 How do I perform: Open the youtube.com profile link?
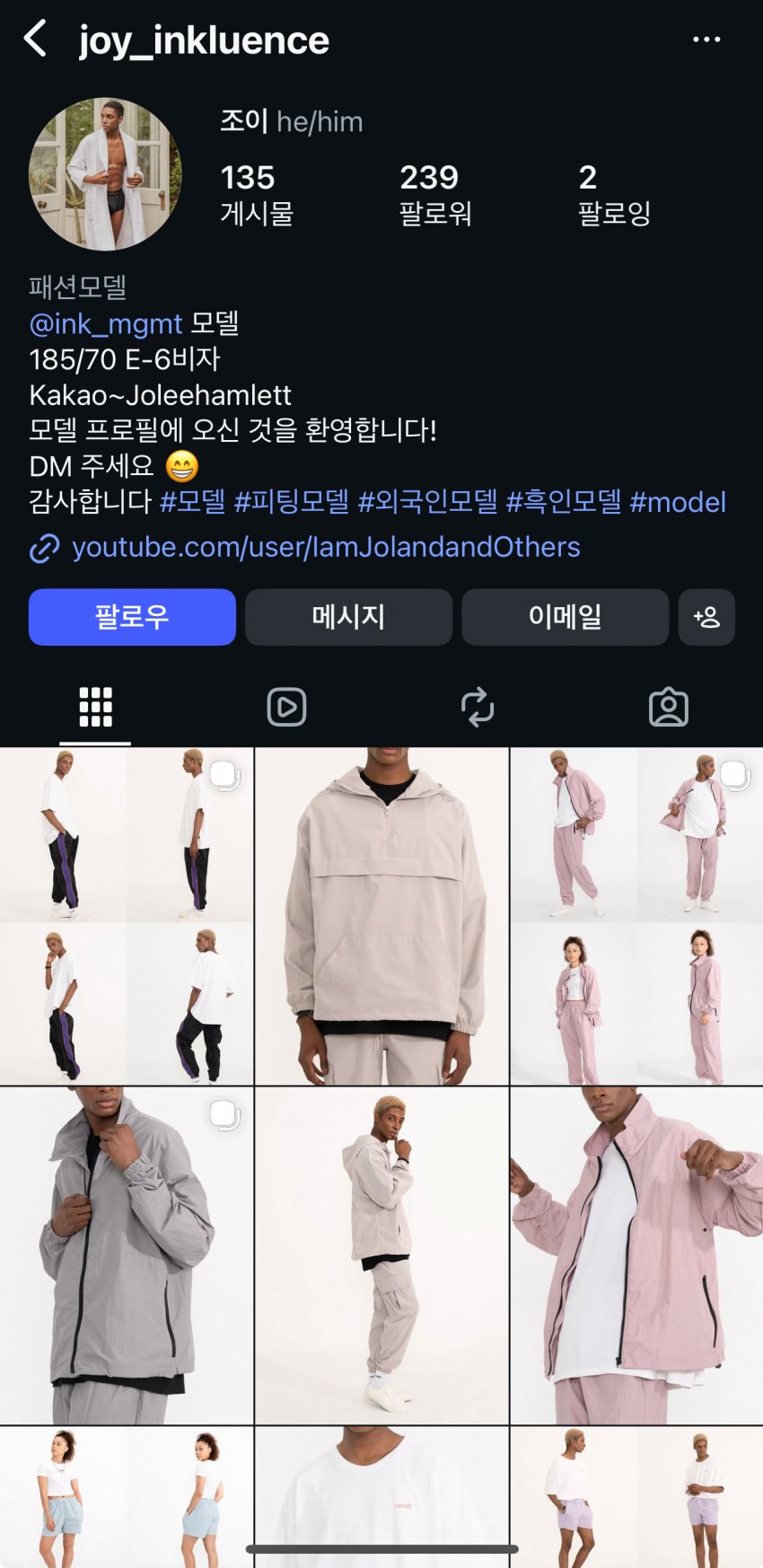click(325, 547)
